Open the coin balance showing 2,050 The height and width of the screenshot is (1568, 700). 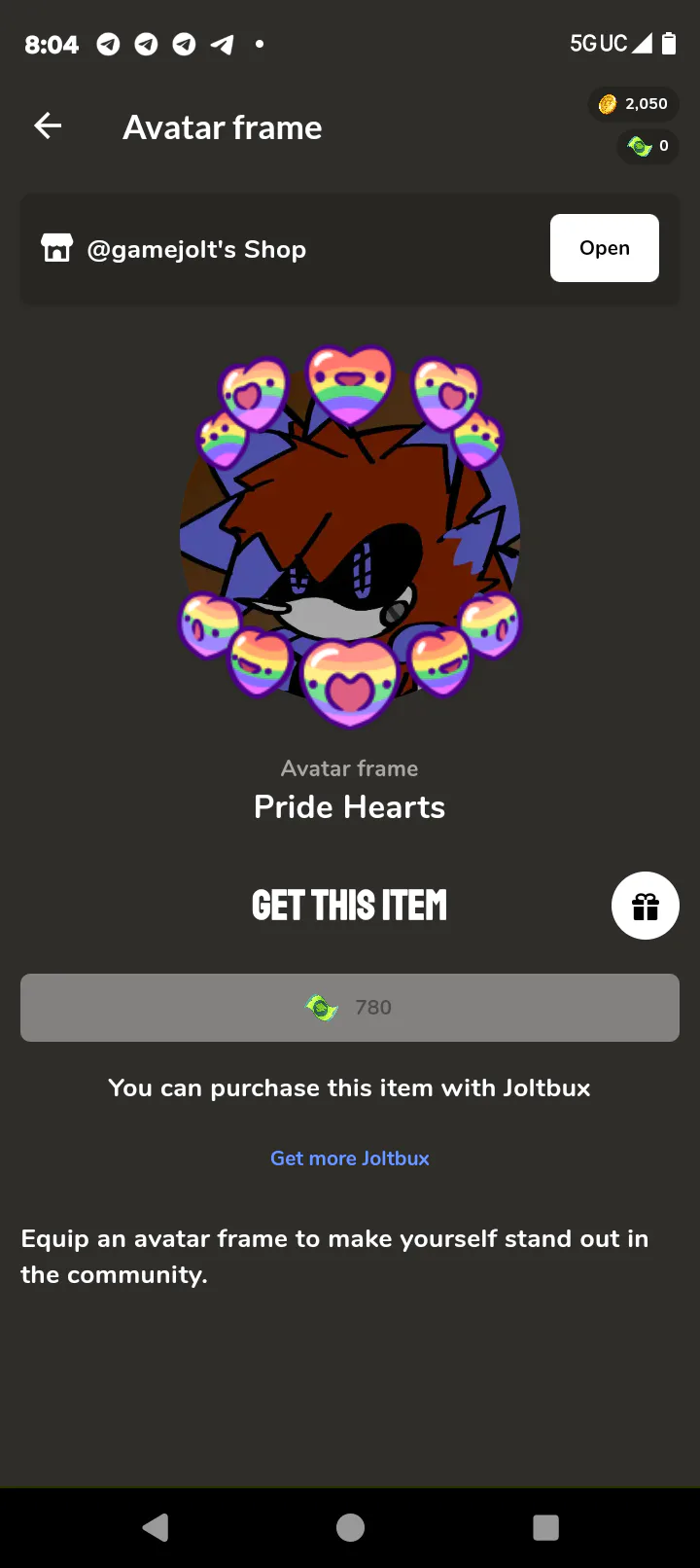click(x=634, y=104)
